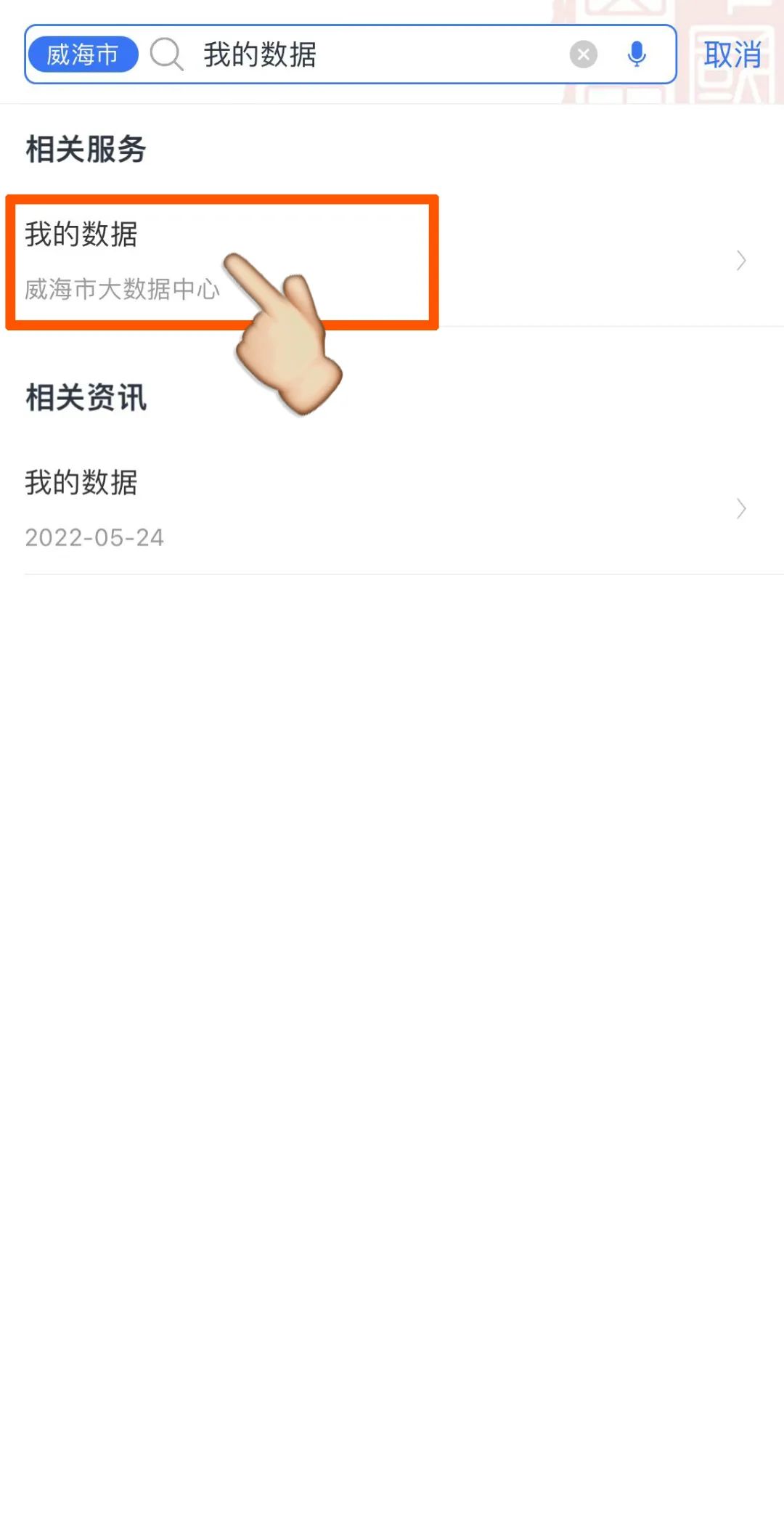Tap the search field with 我的数据

[363, 54]
